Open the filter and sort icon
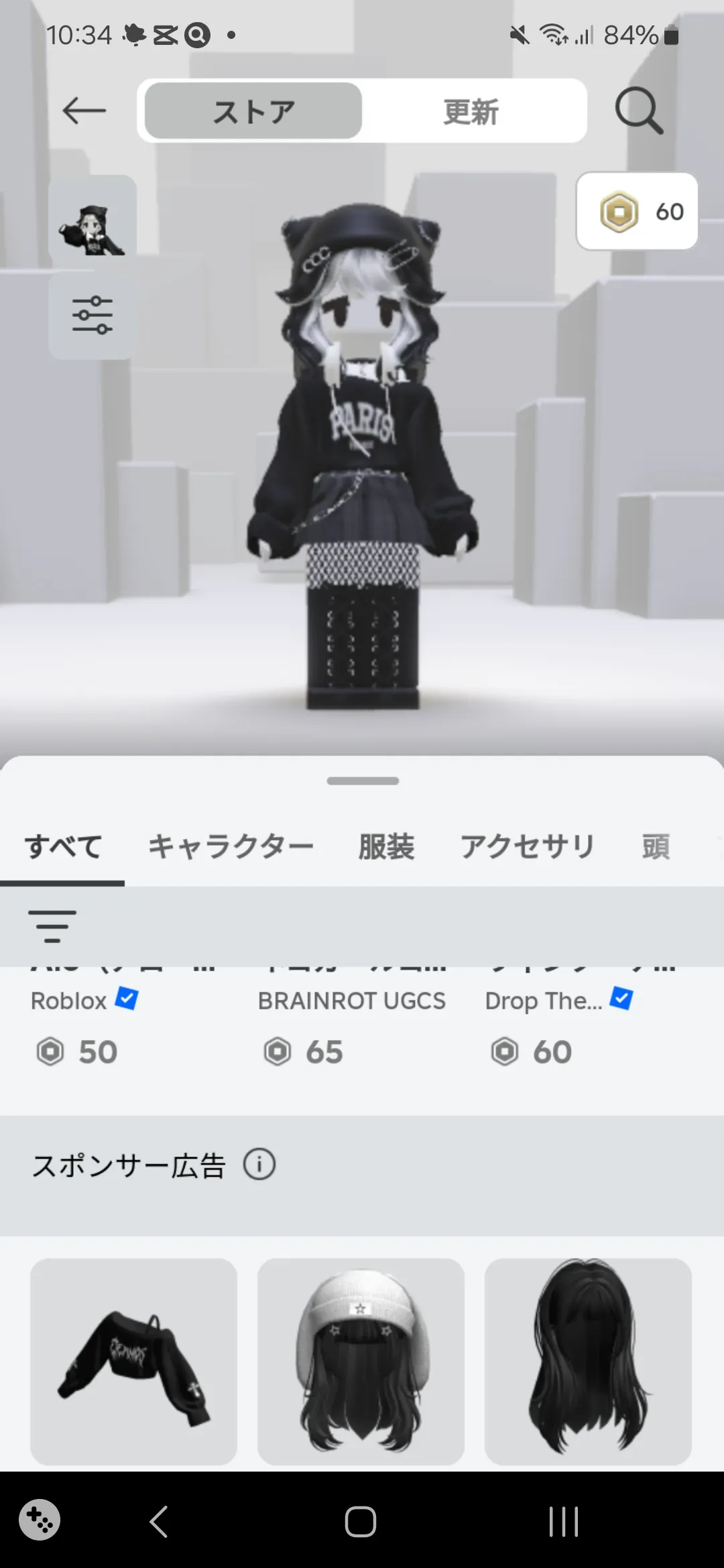This screenshot has height=1568, width=724. tap(52, 927)
